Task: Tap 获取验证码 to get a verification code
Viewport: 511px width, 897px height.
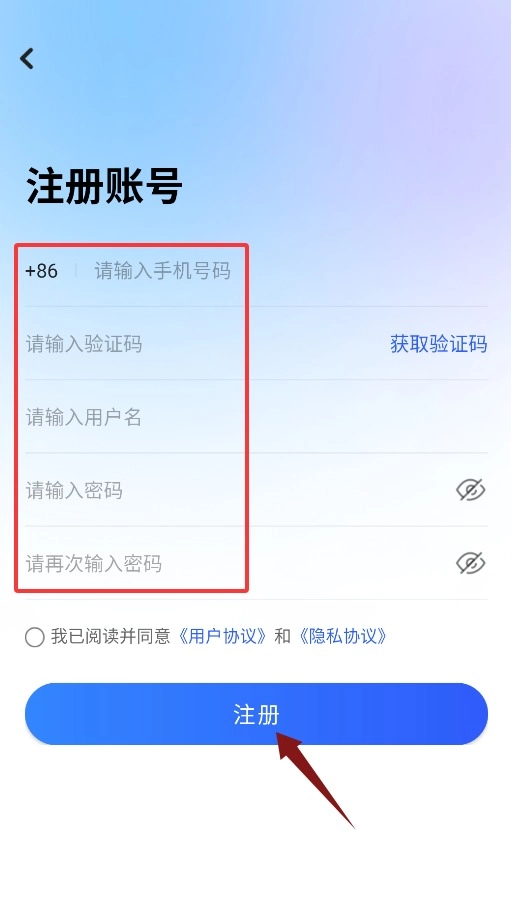Action: [438, 344]
